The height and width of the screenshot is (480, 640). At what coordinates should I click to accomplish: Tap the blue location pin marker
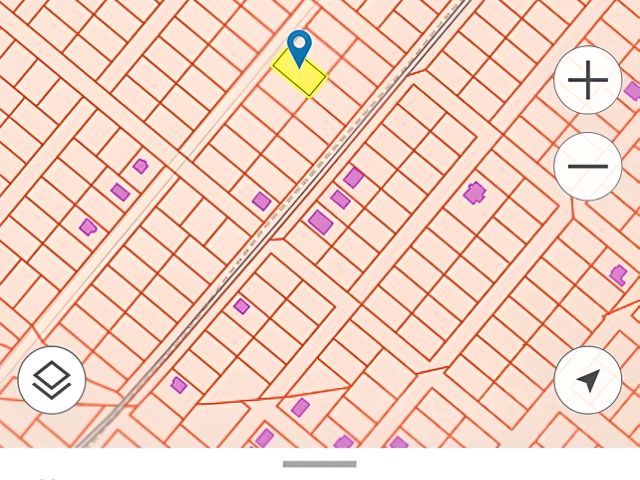(299, 47)
